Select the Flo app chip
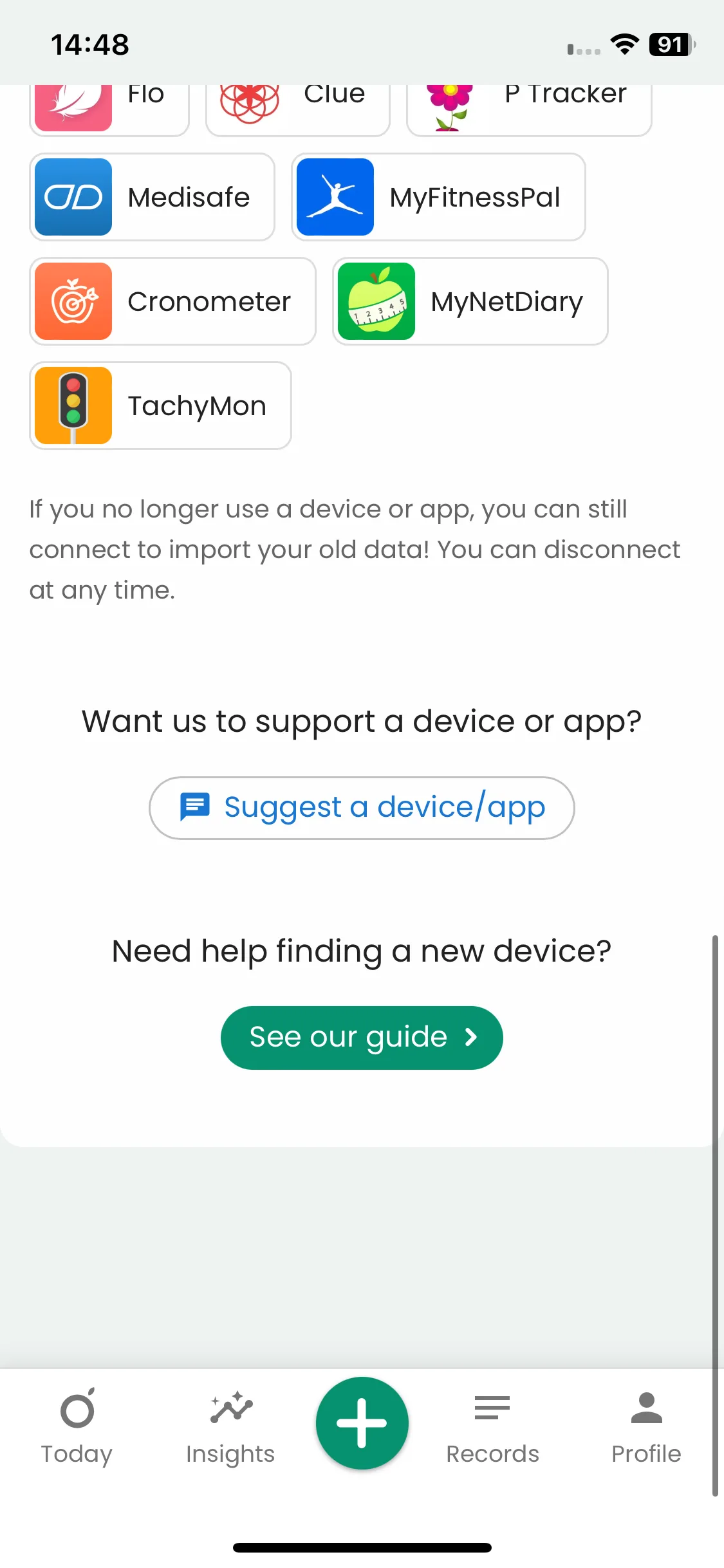The width and height of the screenshot is (724, 1568). click(109, 109)
